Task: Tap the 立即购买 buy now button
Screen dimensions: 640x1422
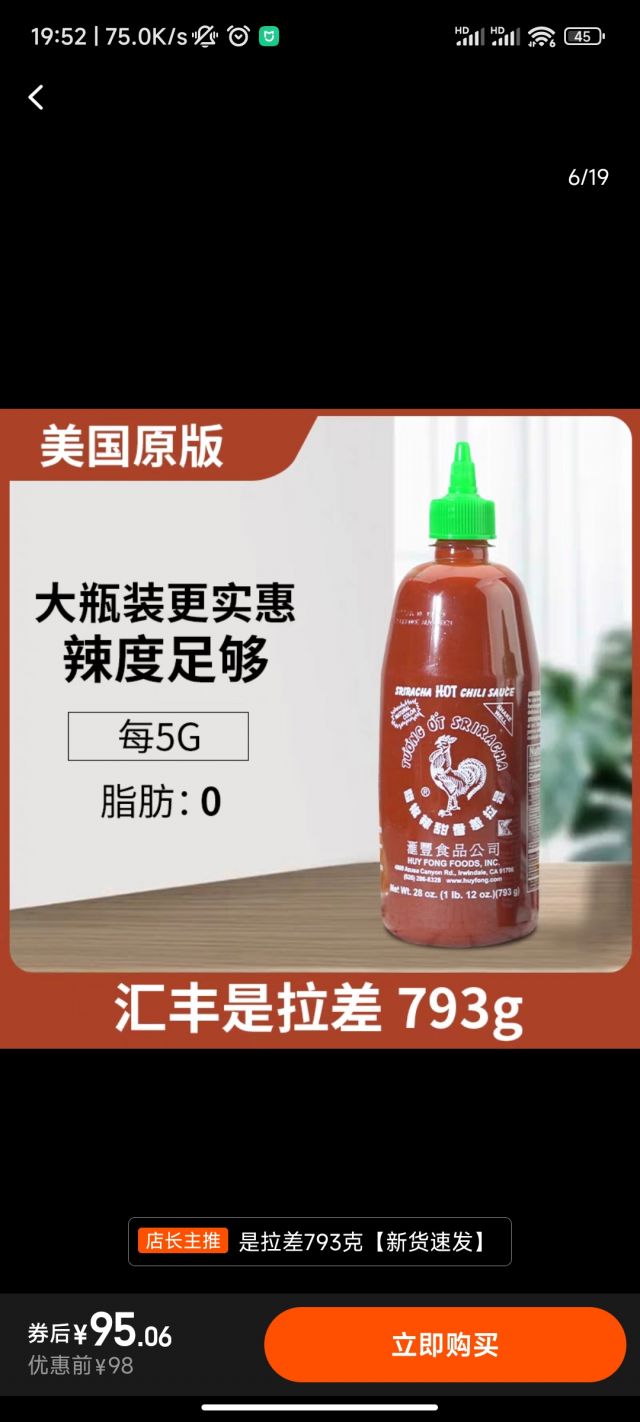Action: pos(445,1345)
